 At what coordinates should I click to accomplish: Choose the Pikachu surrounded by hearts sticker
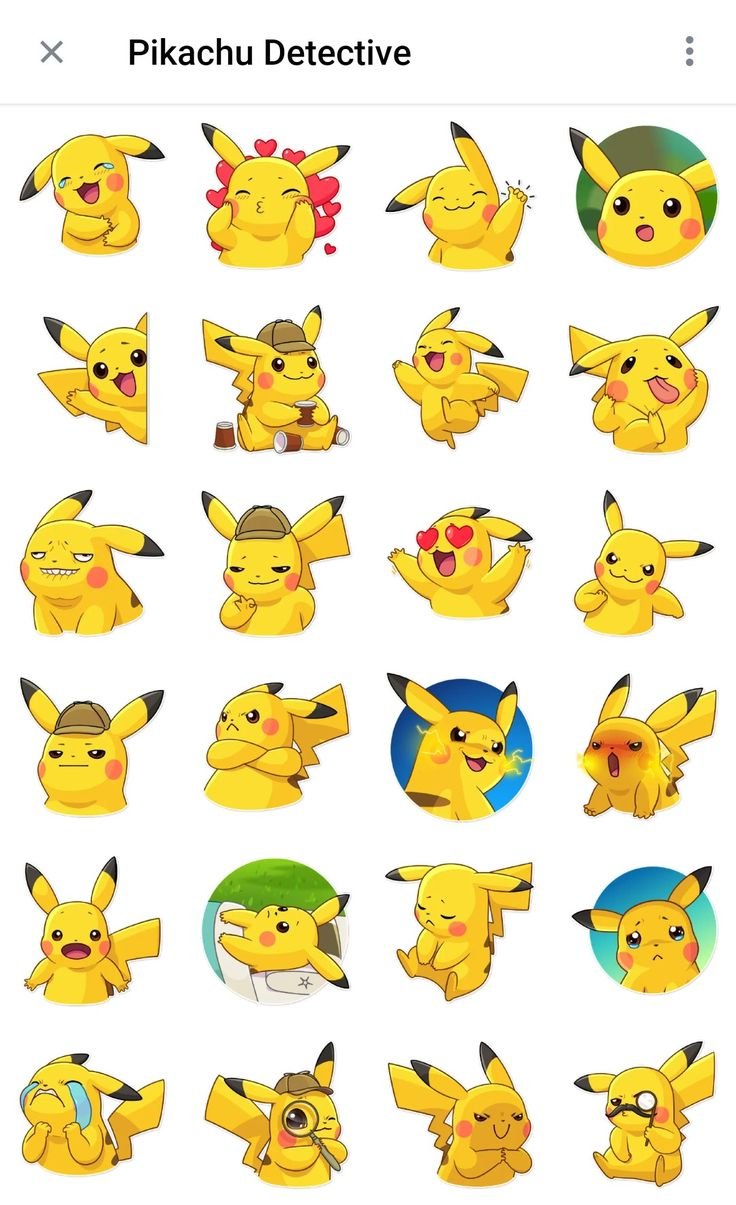(275, 195)
